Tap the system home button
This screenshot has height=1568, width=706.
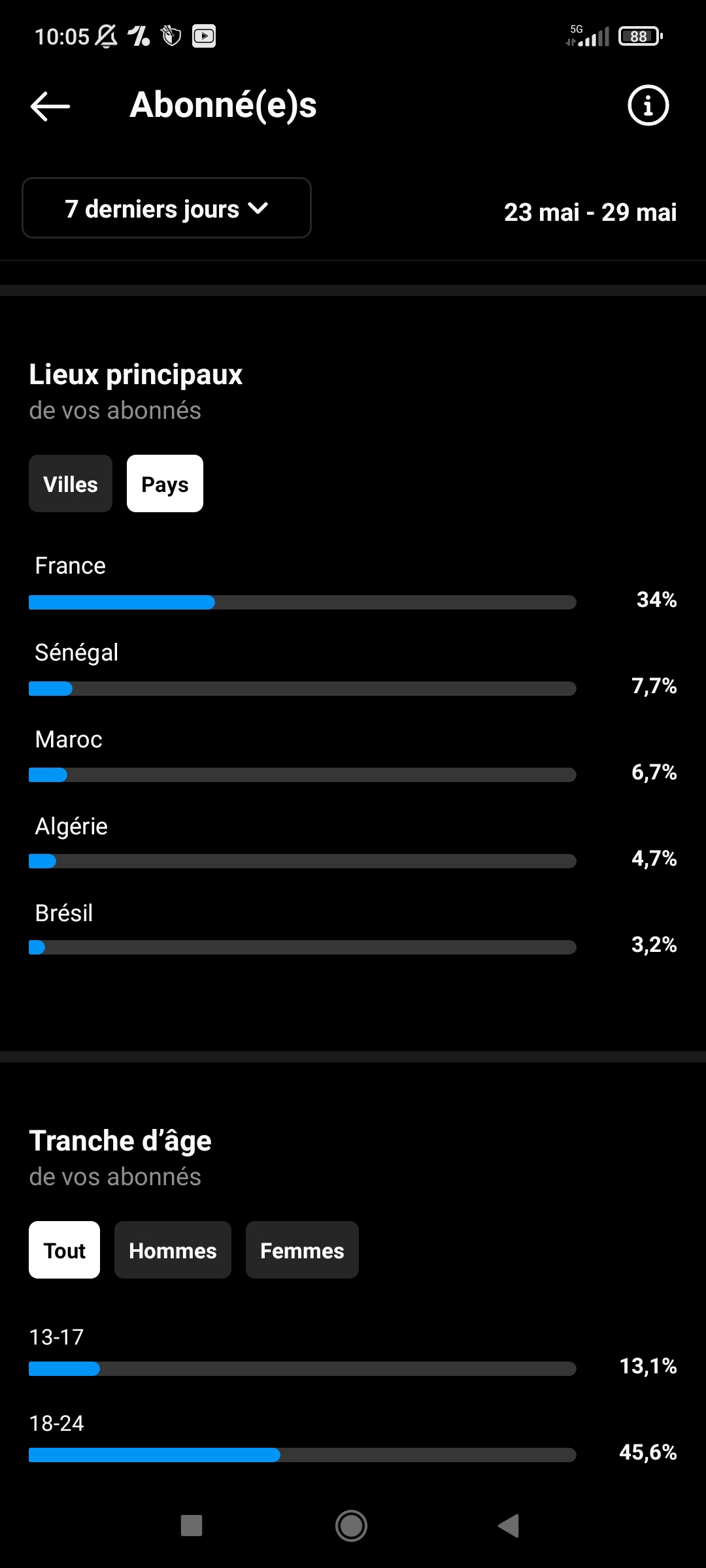coord(352,1526)
